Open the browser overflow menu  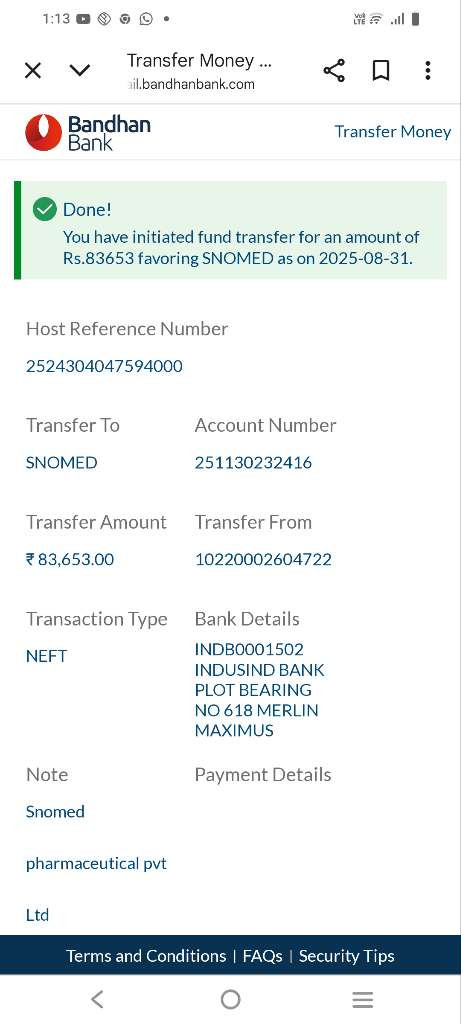[x=428, y=71]
